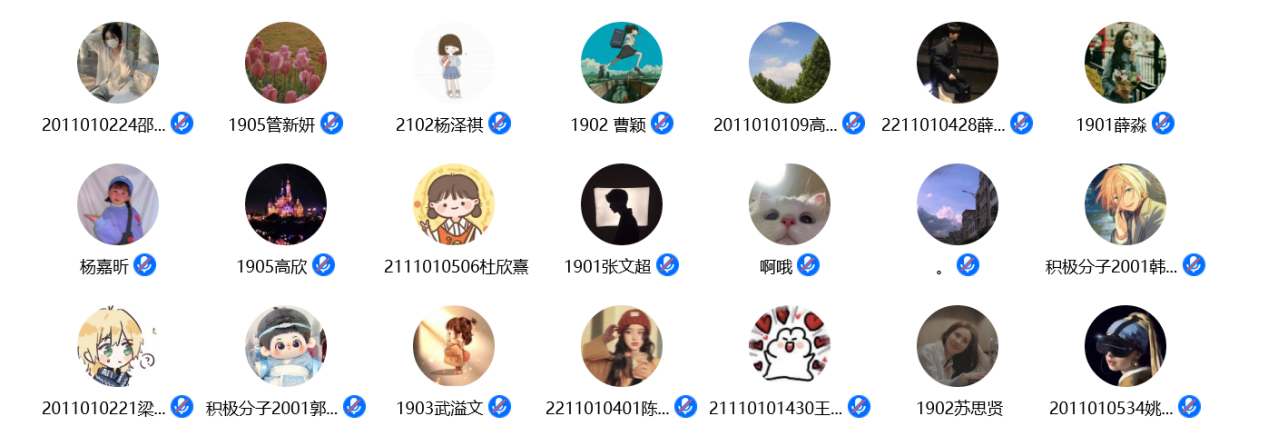Open participant 1905管新妍's tile
The height and width of the screenshot is (446, 1268).
click(x=286, y=63)
